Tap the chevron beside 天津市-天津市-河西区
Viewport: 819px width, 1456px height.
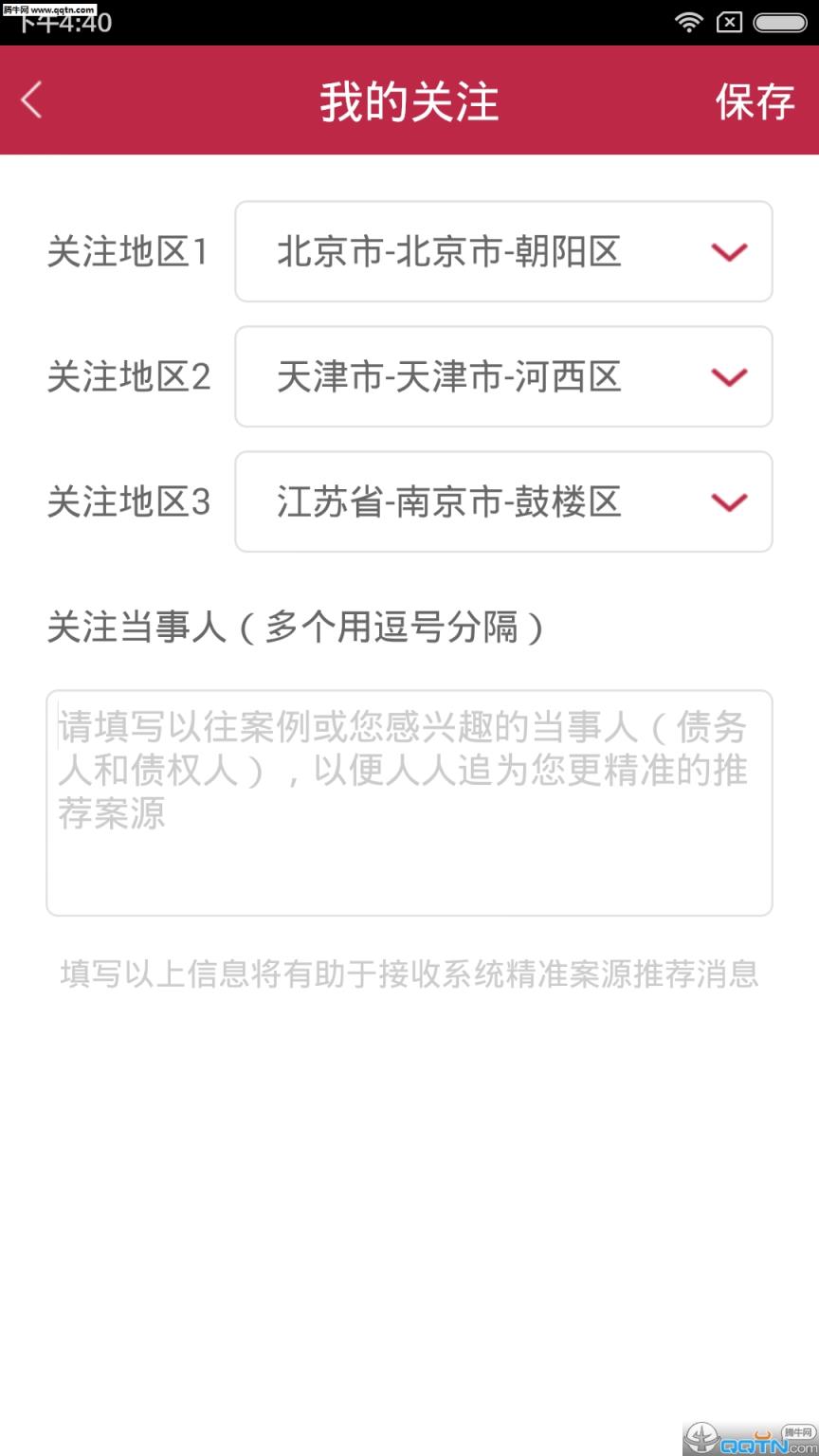coord(729,376)
